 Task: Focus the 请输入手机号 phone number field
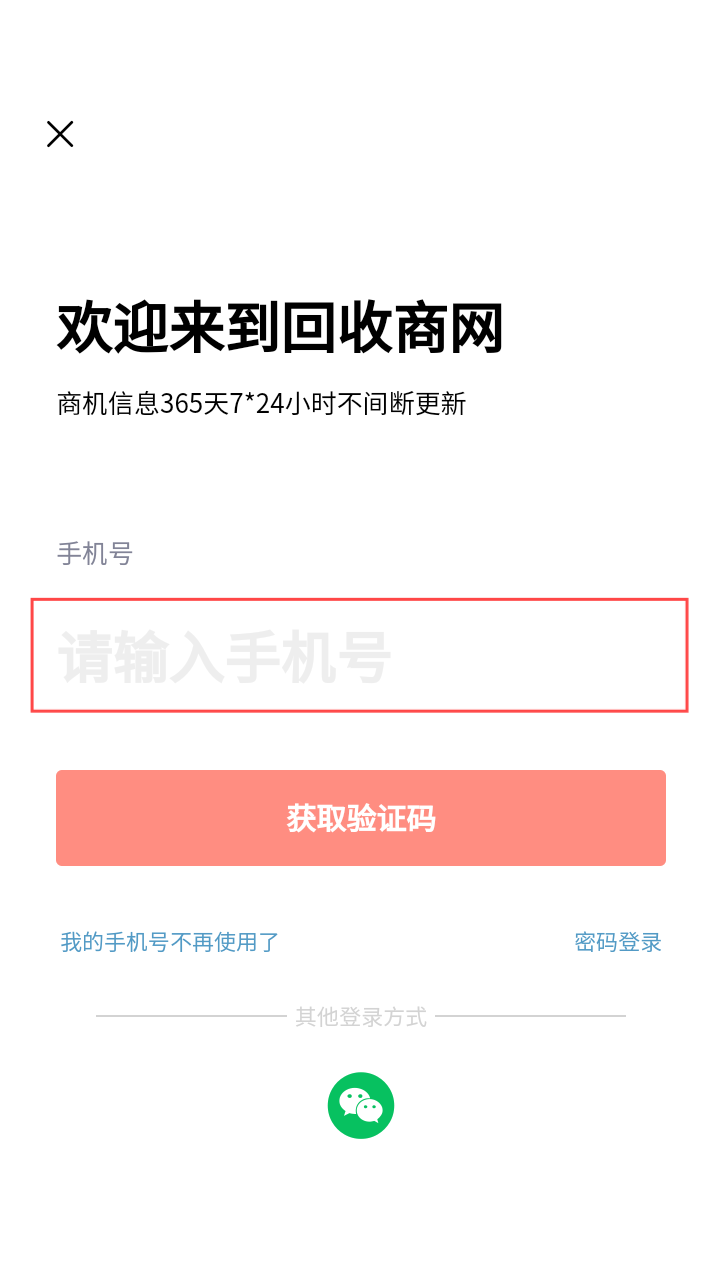point(360,656)
